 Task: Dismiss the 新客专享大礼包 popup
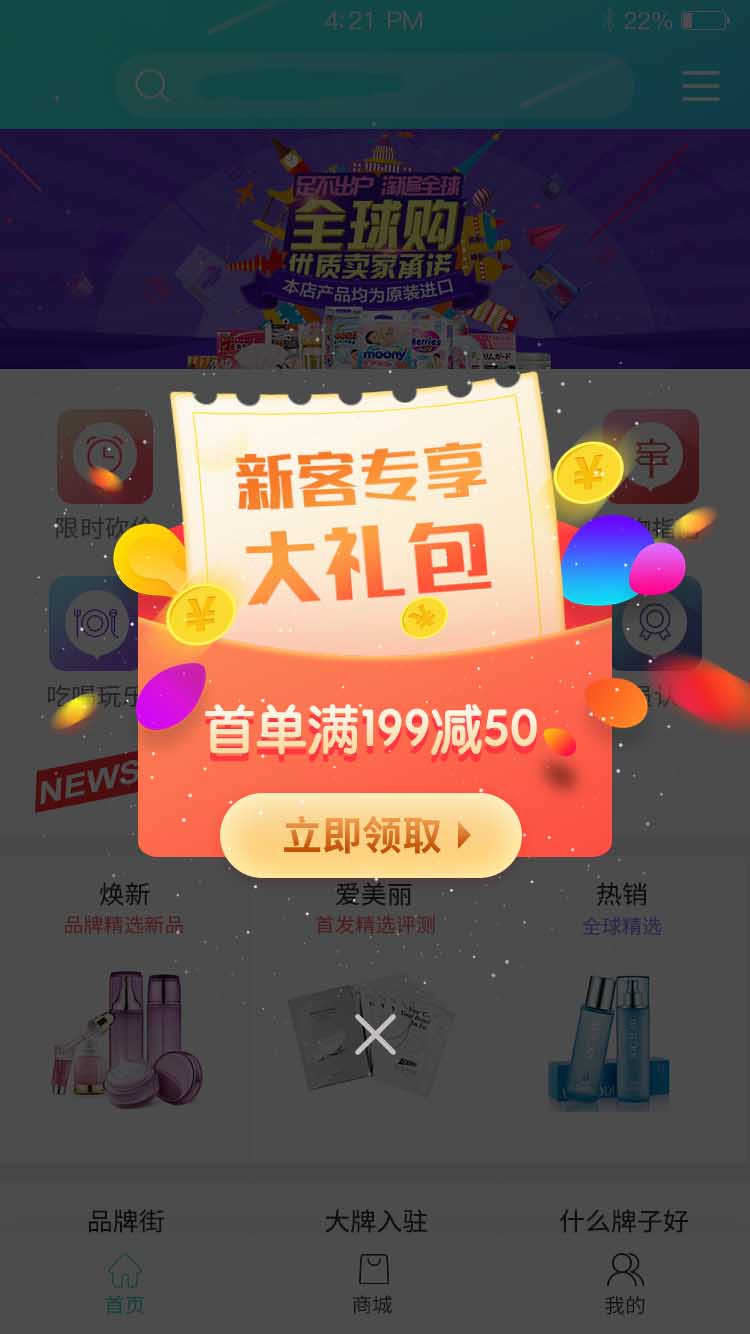click(375, 1034)
